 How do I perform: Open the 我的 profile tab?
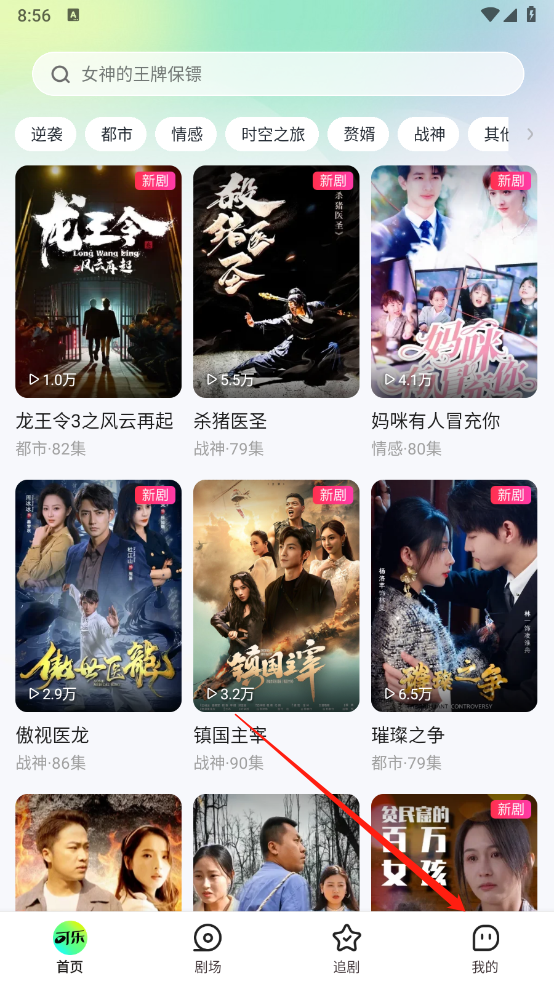[x=484, y=948]
